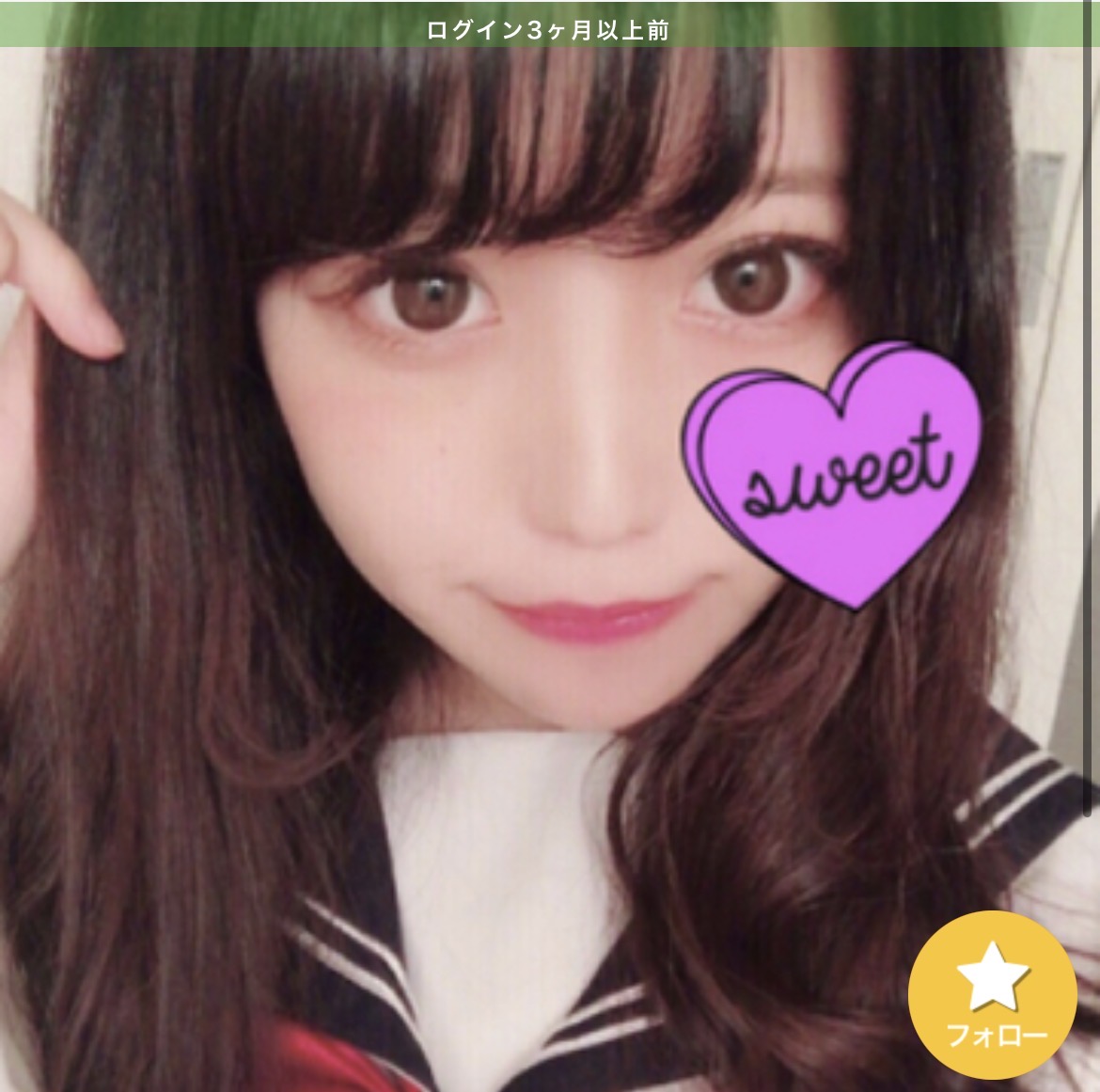Follow this profile with the star button
Image resolution: width=1100 pixels, height=1092 pixels.
(991, 999)
